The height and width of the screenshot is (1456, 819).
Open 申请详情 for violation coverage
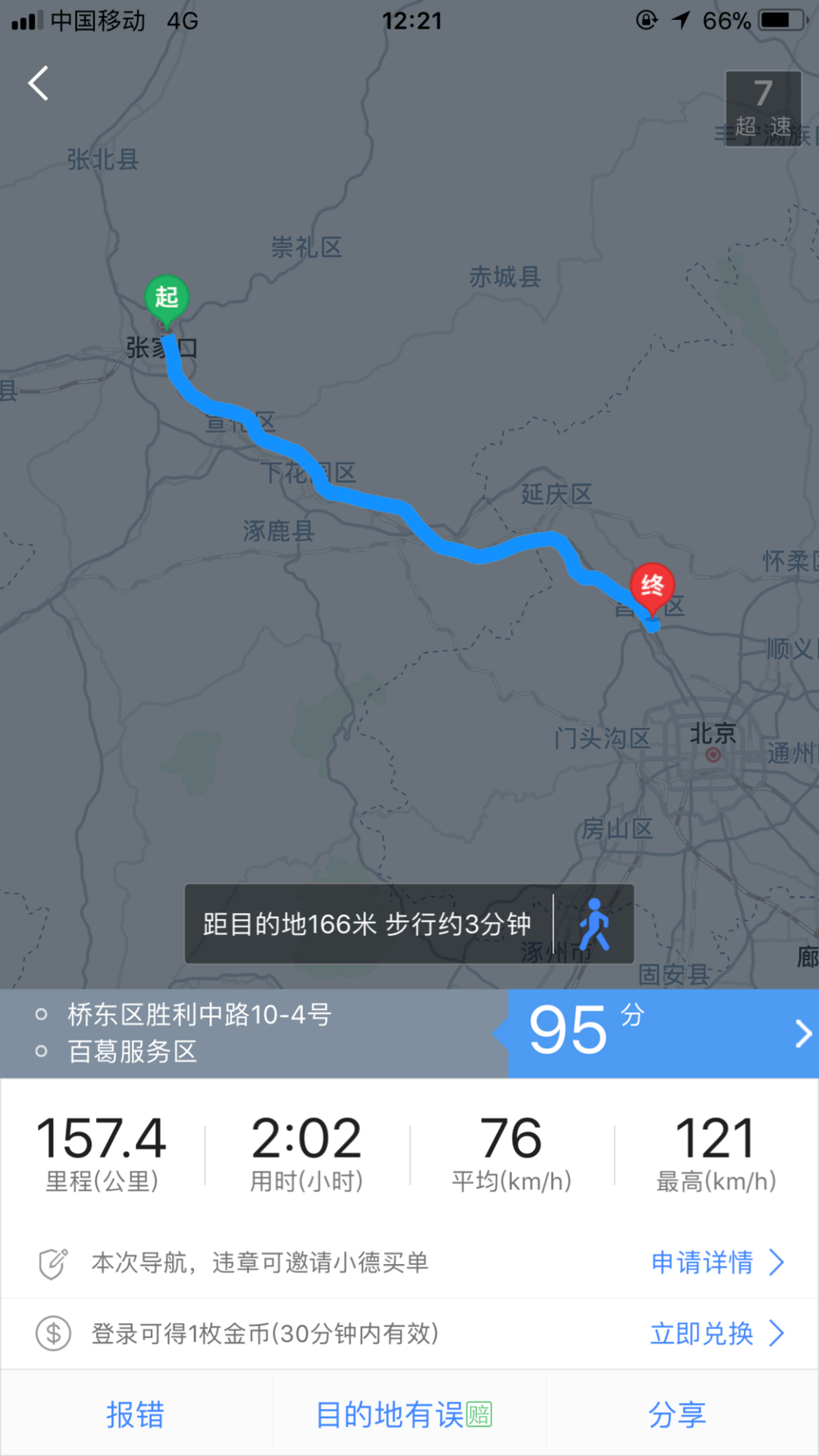(x=717, y=1263)
